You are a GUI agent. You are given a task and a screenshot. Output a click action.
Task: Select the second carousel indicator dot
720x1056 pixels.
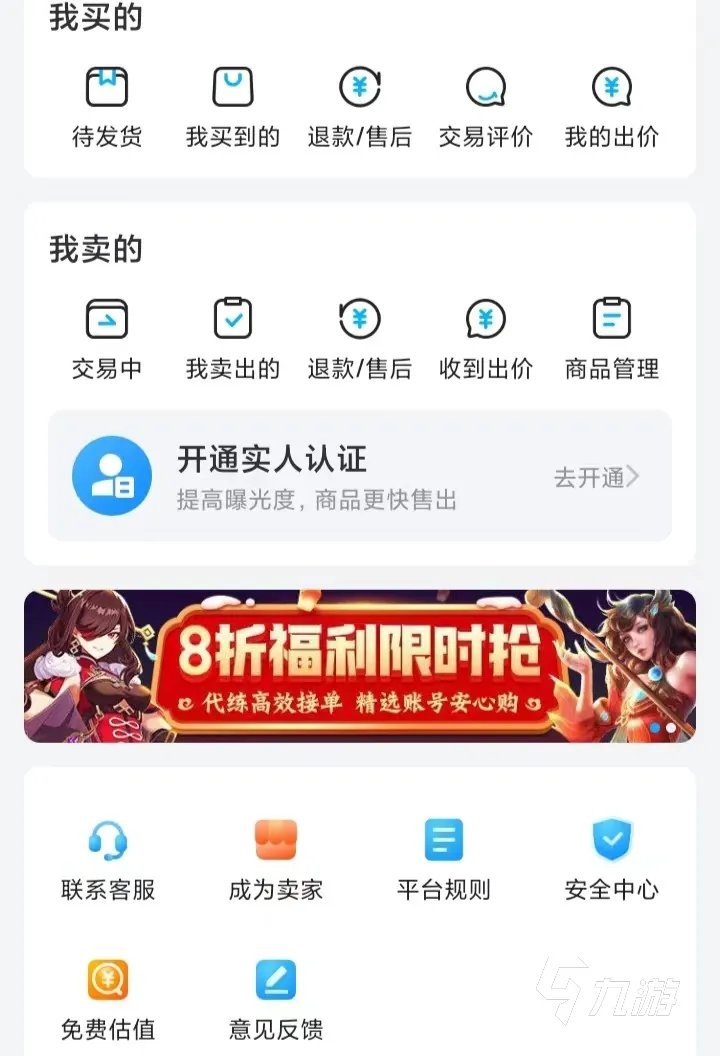(x=671, y=726)
